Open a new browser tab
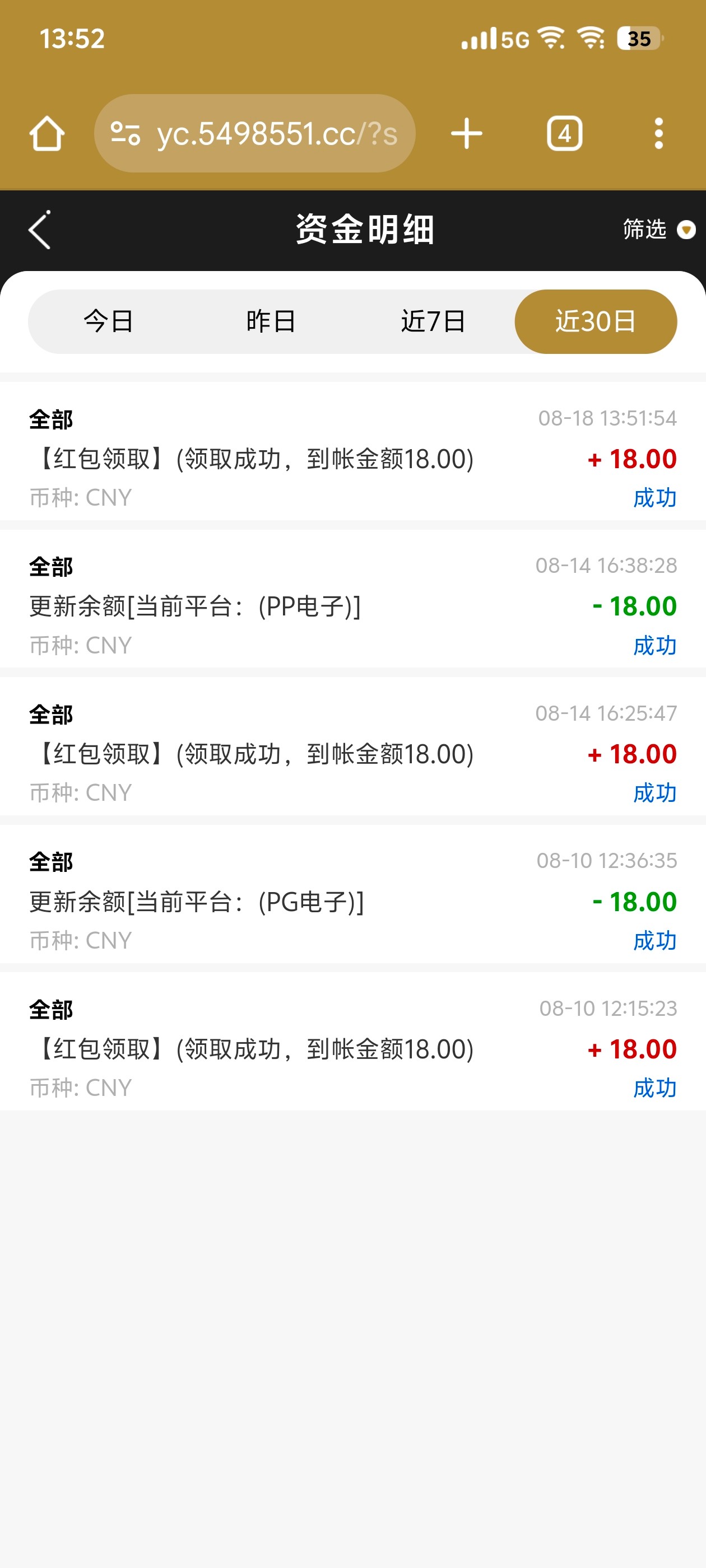 pyautogui.click(x=467, y=133)
